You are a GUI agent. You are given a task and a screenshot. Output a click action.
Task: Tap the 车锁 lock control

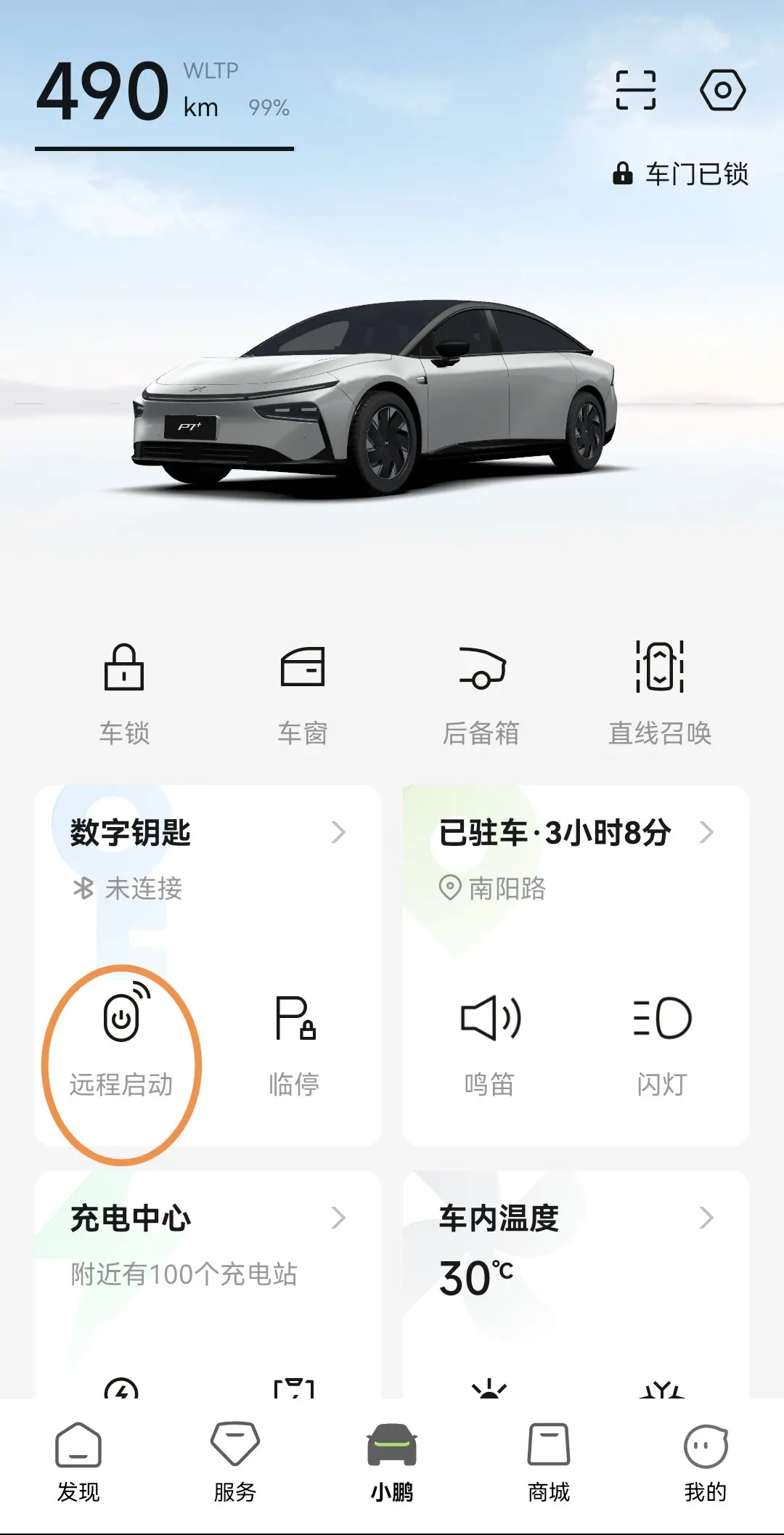(124, 693)
